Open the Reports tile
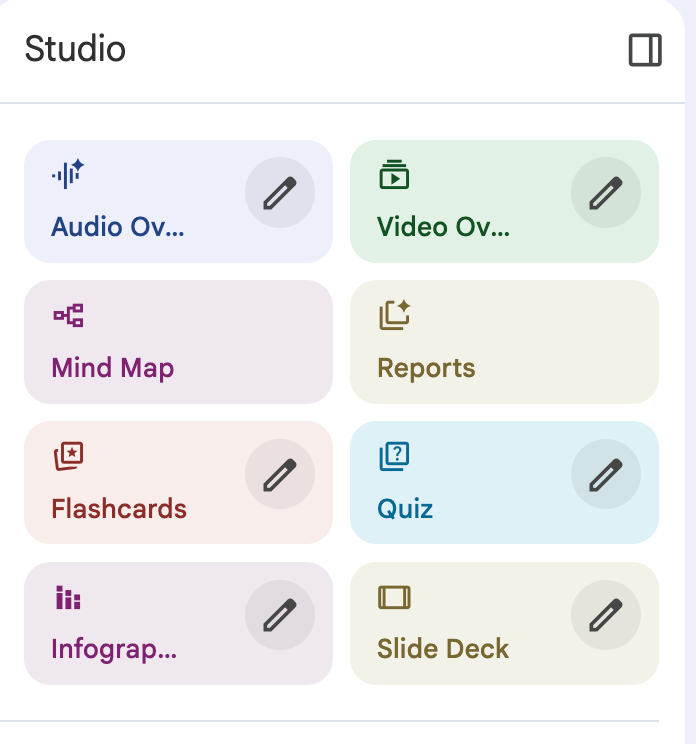This screenshot has width=696, height=744. pyautogui.click(x=504, y=342)
